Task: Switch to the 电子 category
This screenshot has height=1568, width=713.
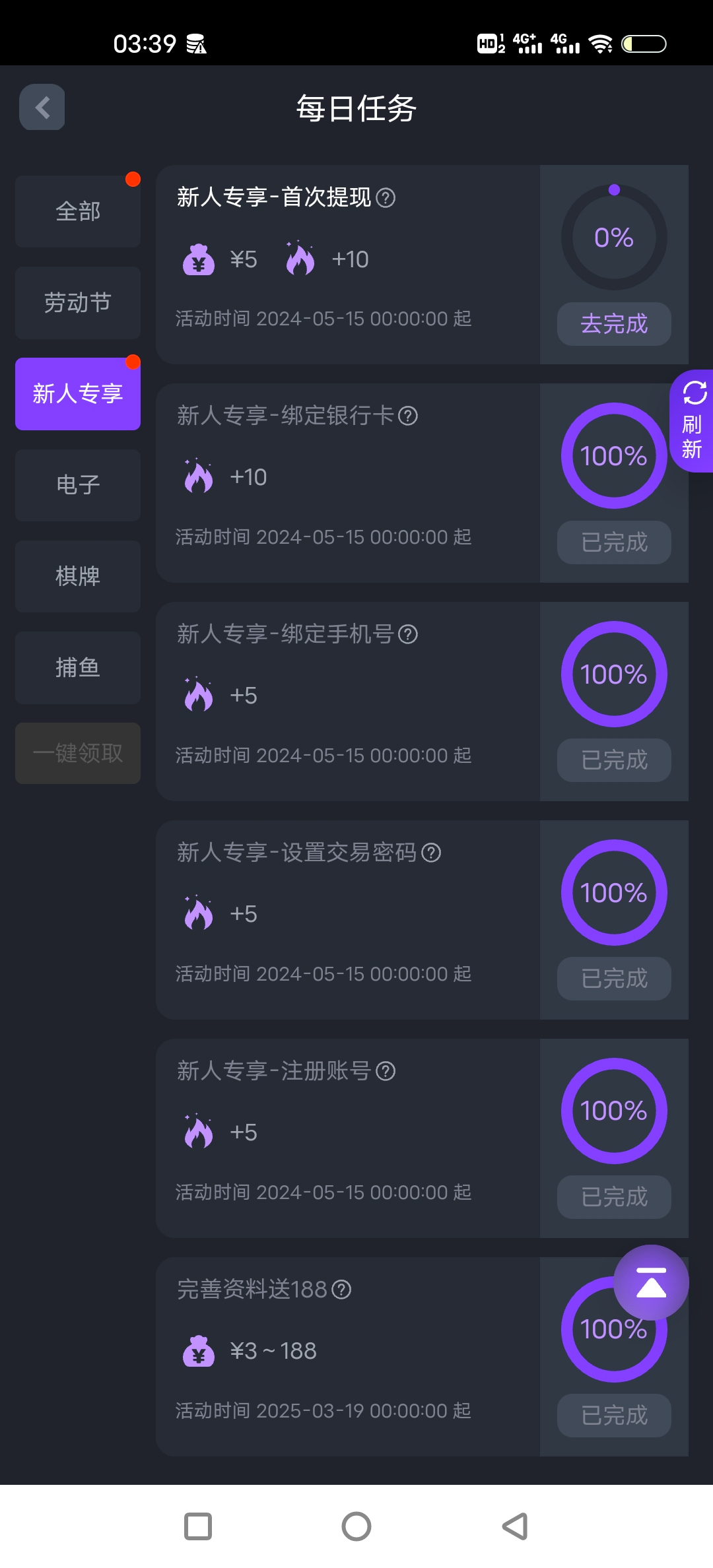Action: 78,485
